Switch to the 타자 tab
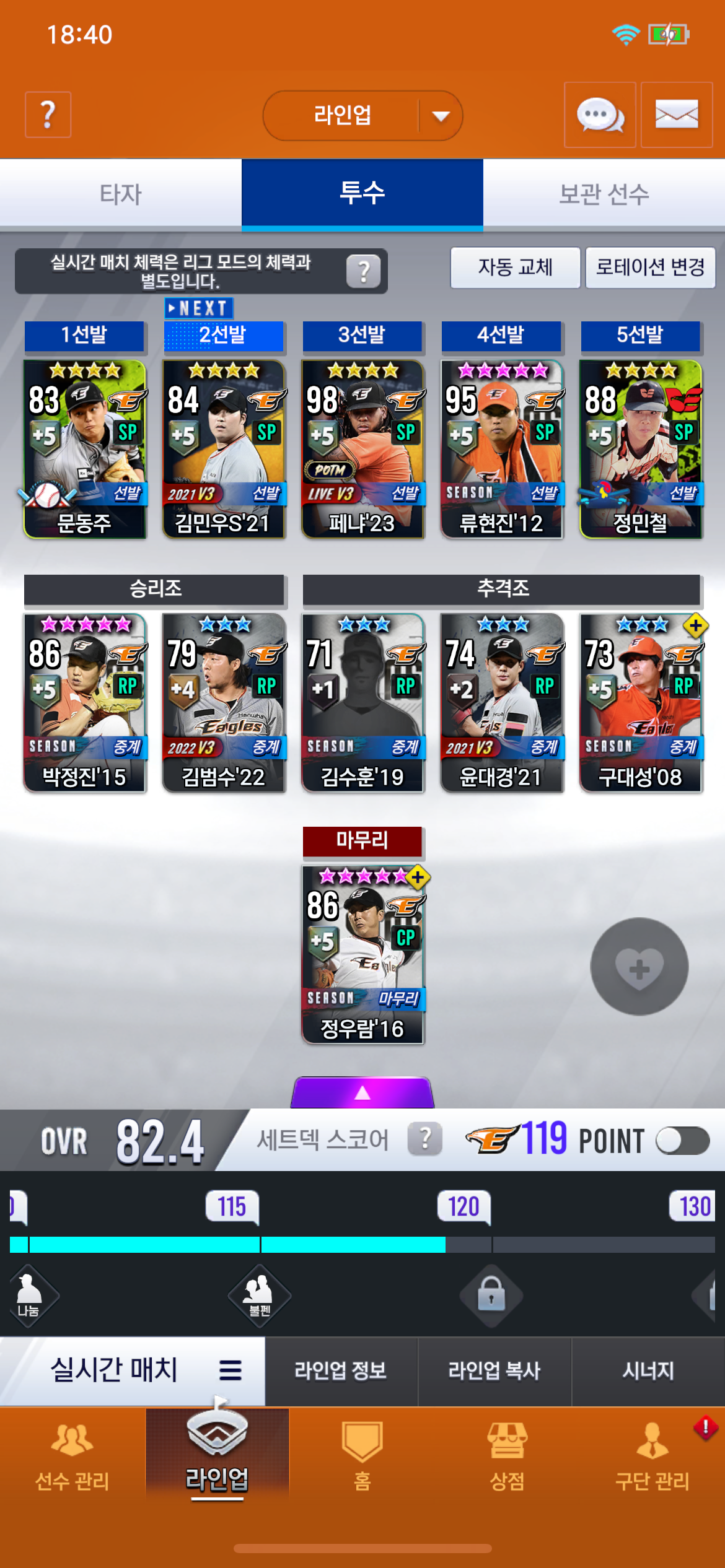 [x=121, y=194]
